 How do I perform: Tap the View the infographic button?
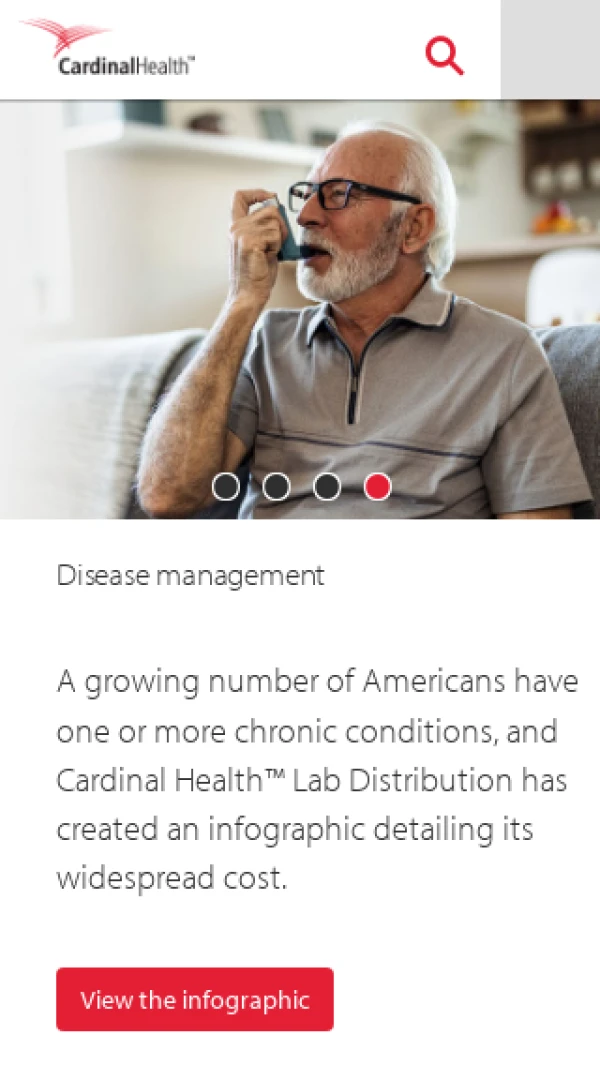195,999
